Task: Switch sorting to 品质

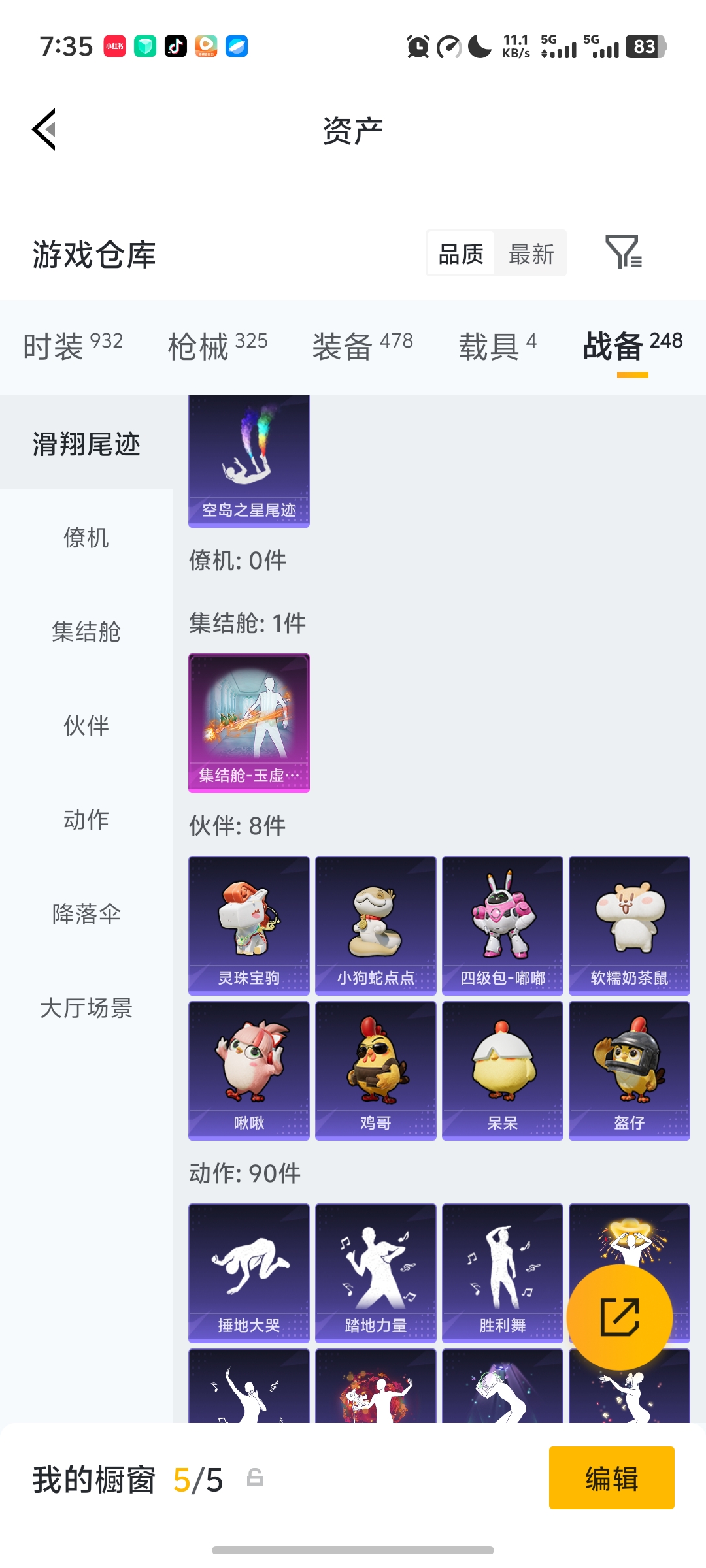Action: [461, 253]
